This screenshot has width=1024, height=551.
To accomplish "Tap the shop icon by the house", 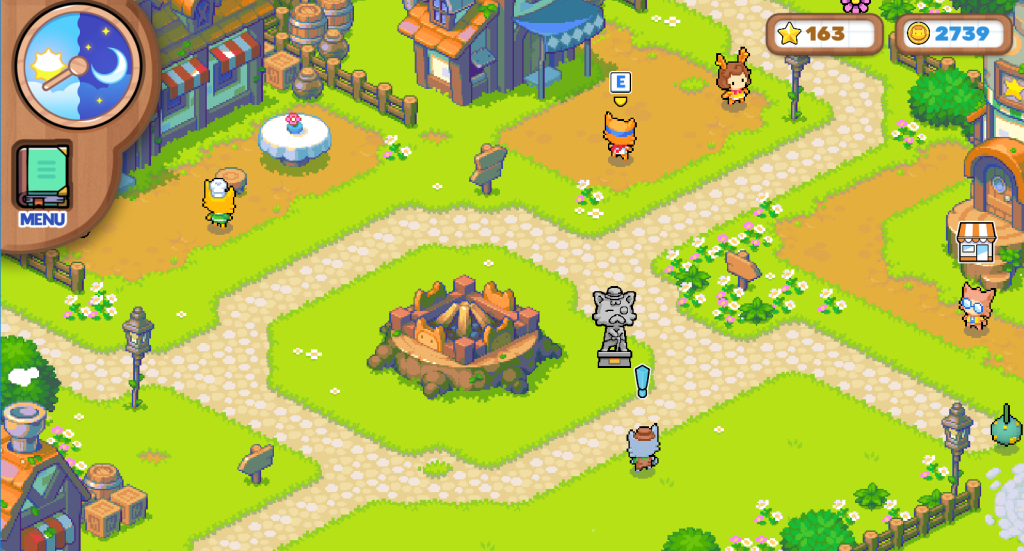I will pyautogui.click(x=973, y=241).
